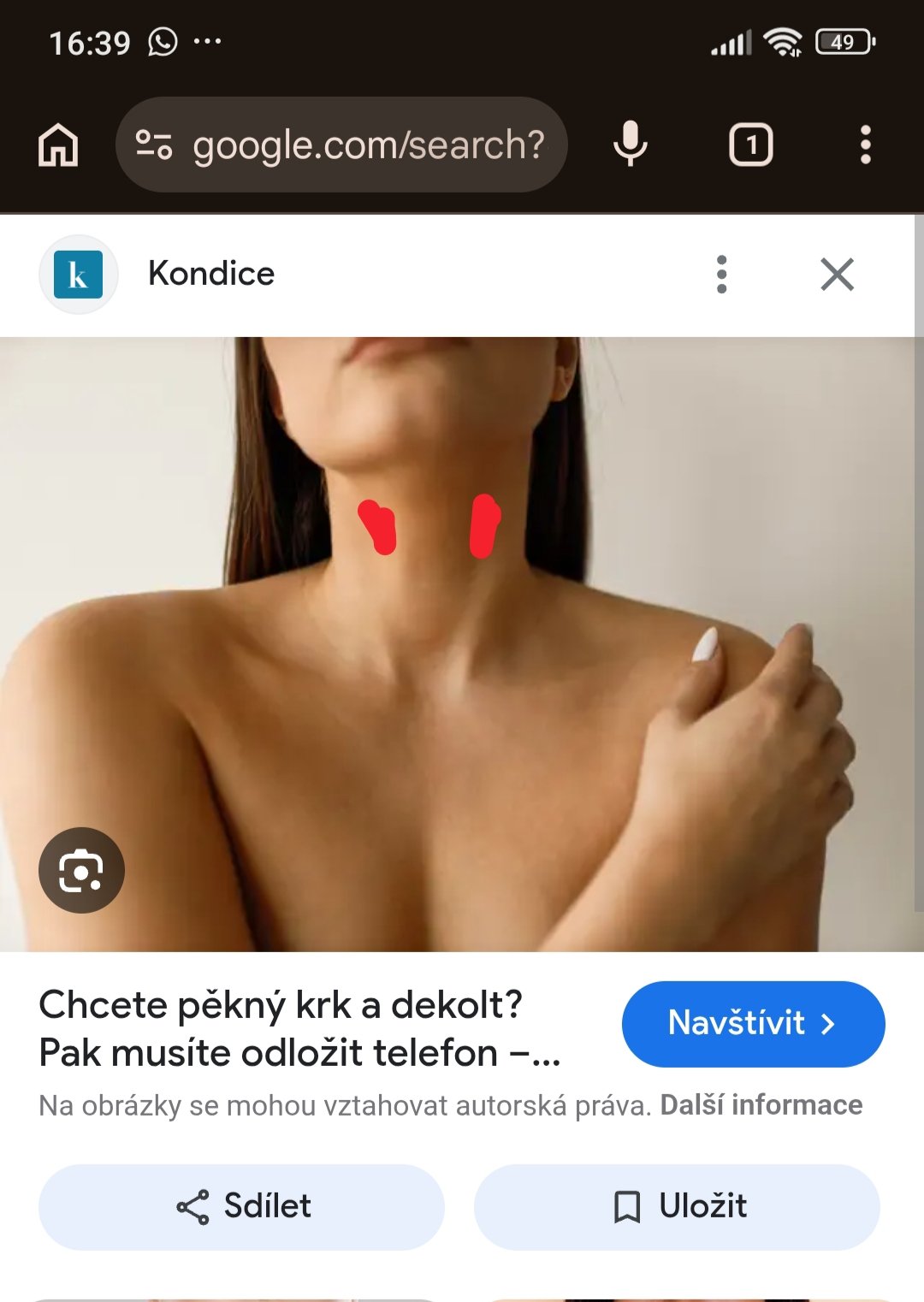
Task: Start voice search with the microphone
Action: (630, 145)
